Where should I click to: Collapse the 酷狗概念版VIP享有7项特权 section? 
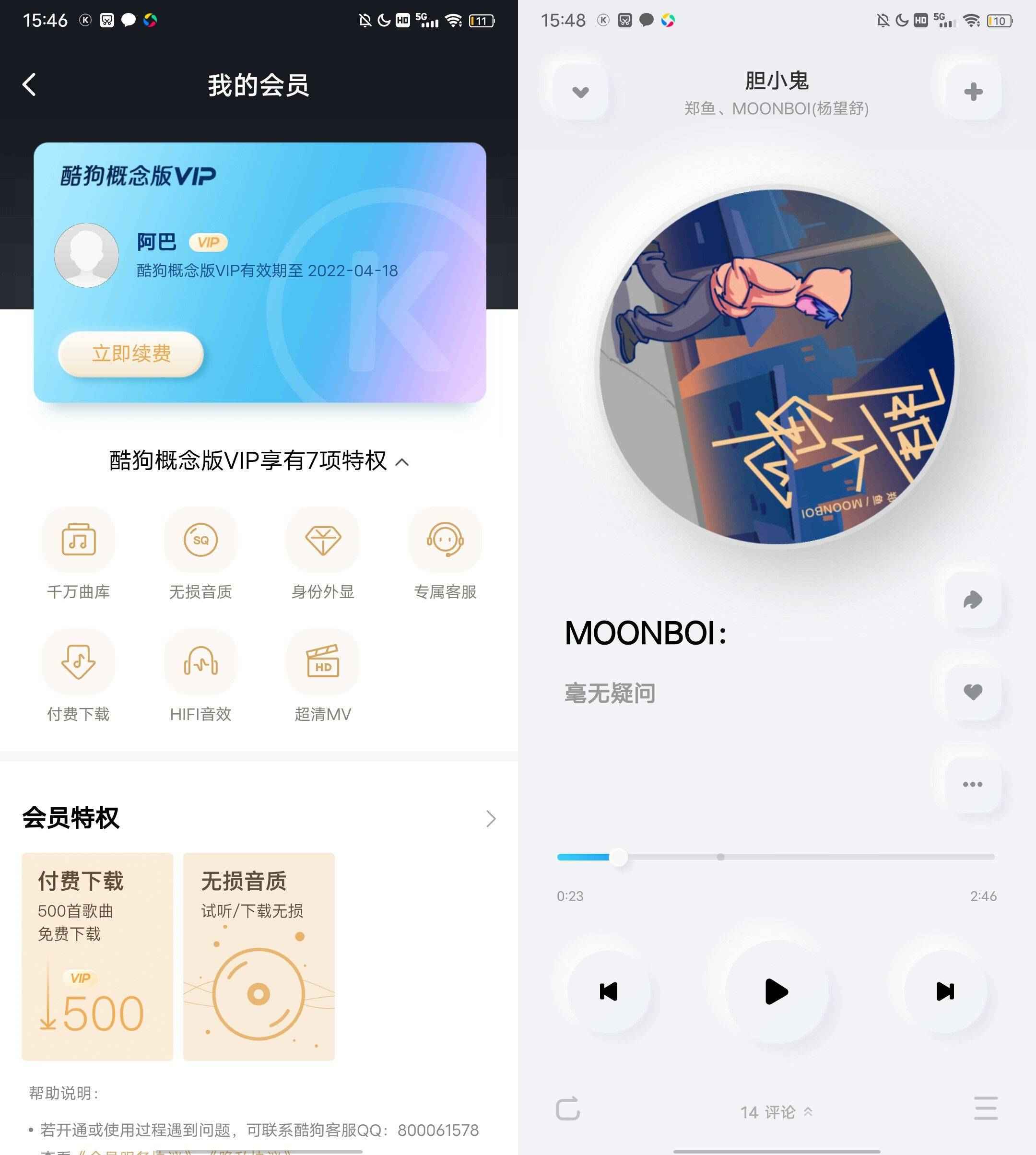point(402,462)
